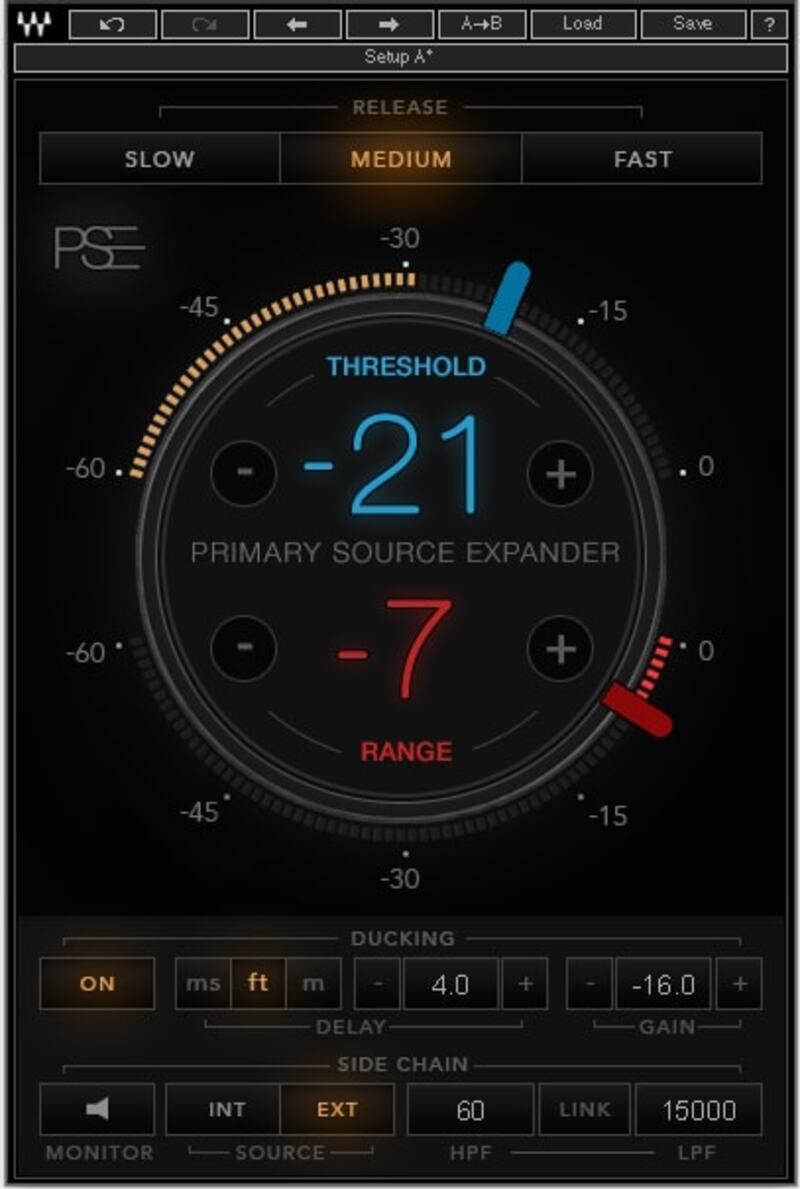Open the Load preset menu

[x=582, y=25]
